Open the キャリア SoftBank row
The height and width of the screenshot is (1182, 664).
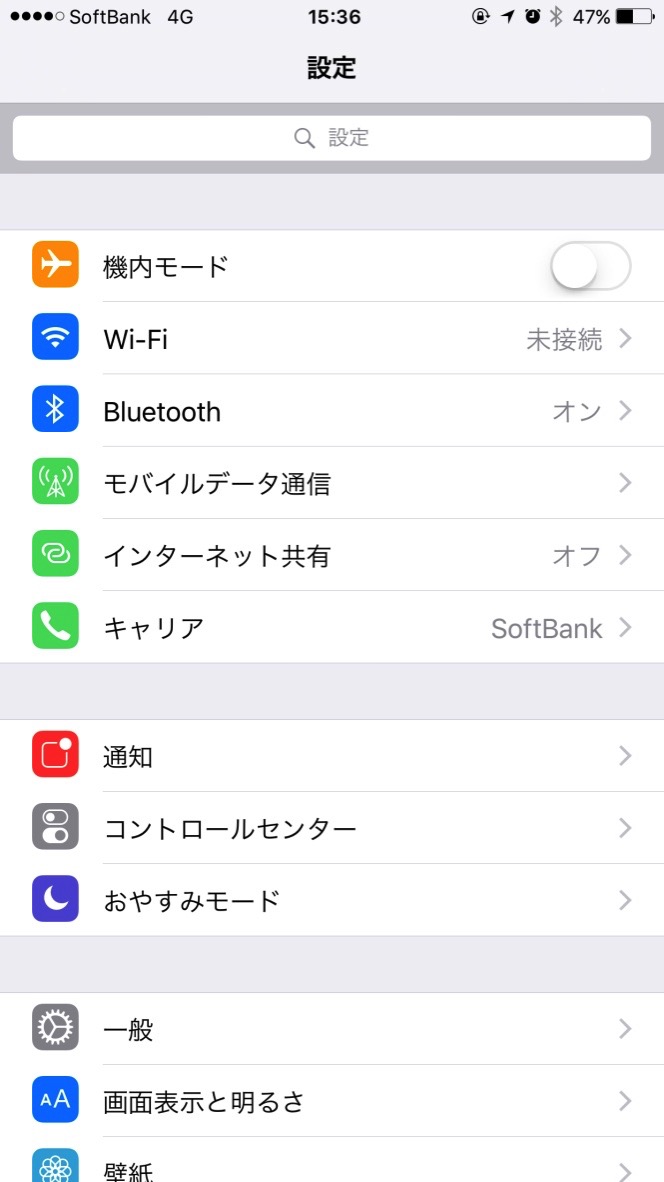332,627
